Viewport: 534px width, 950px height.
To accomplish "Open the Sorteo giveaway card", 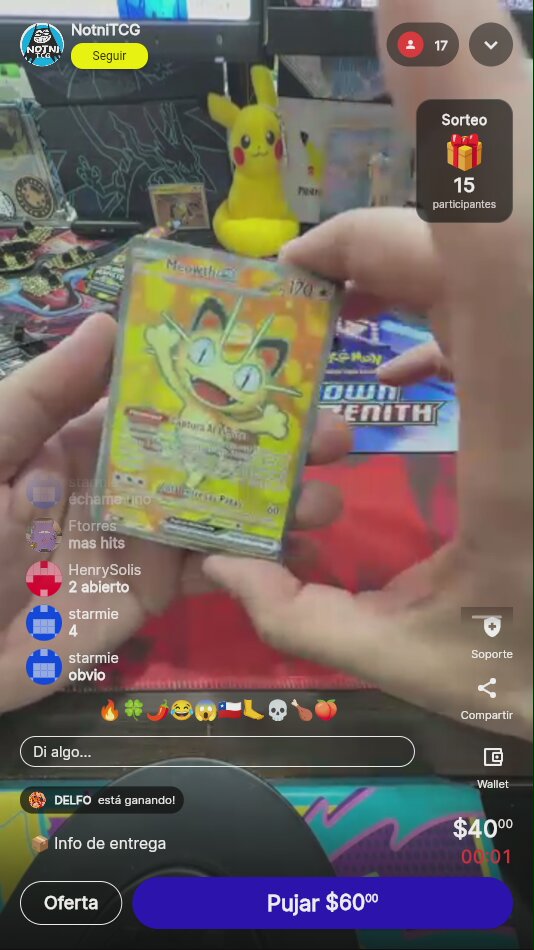I will point(464,161).
